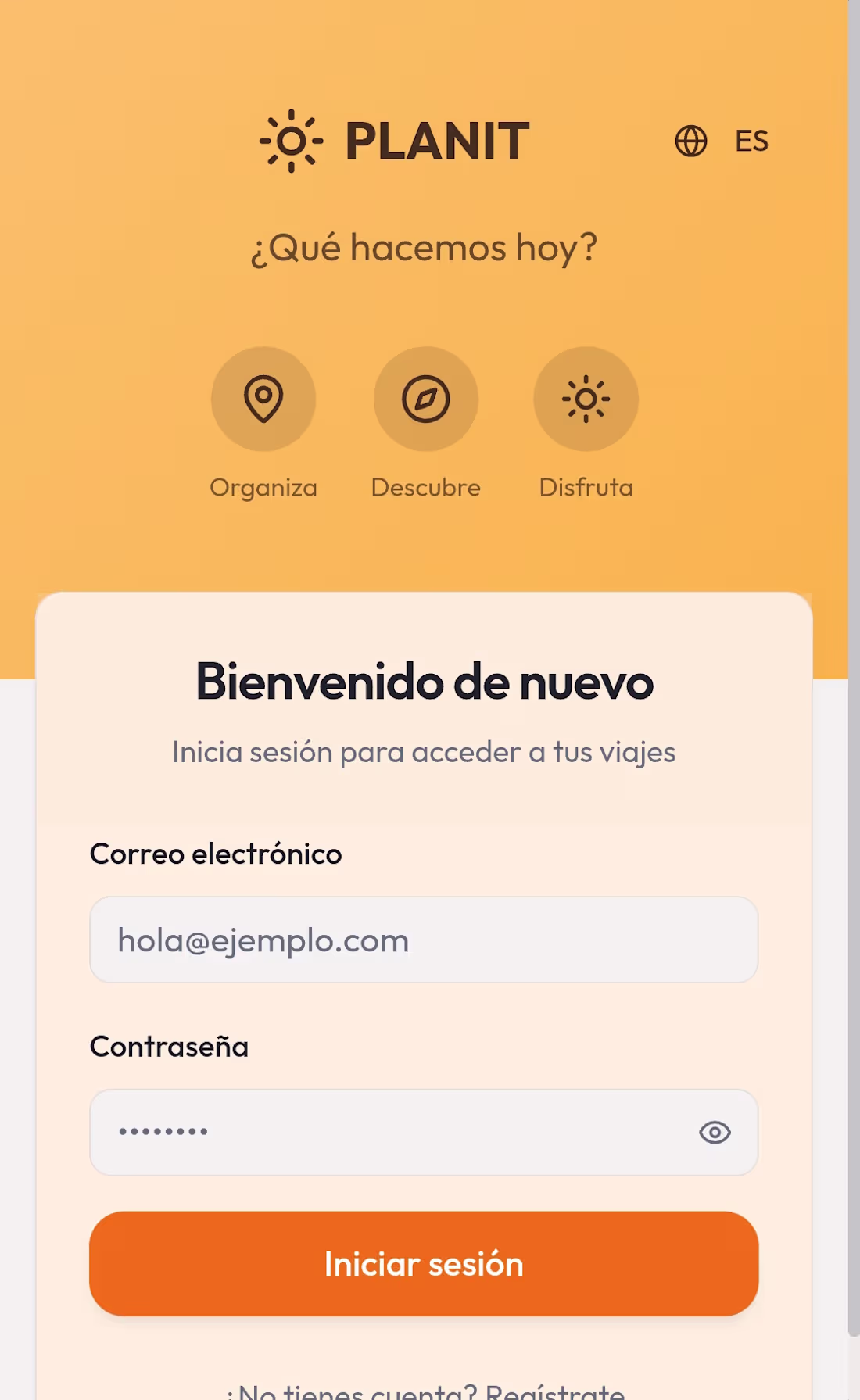Open the Regístrate sign-up link
The width and height of the screenshot is (860, 1400).
(x=555, y=1391)
